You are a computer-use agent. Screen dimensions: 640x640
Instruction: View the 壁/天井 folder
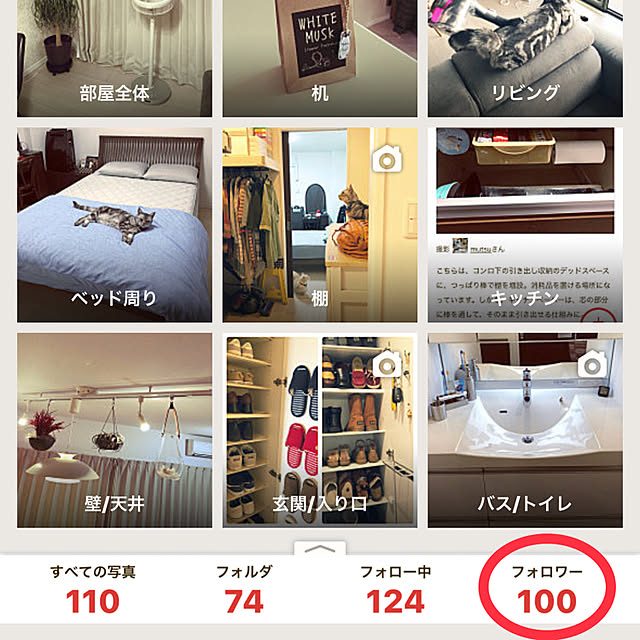(113, 430)
